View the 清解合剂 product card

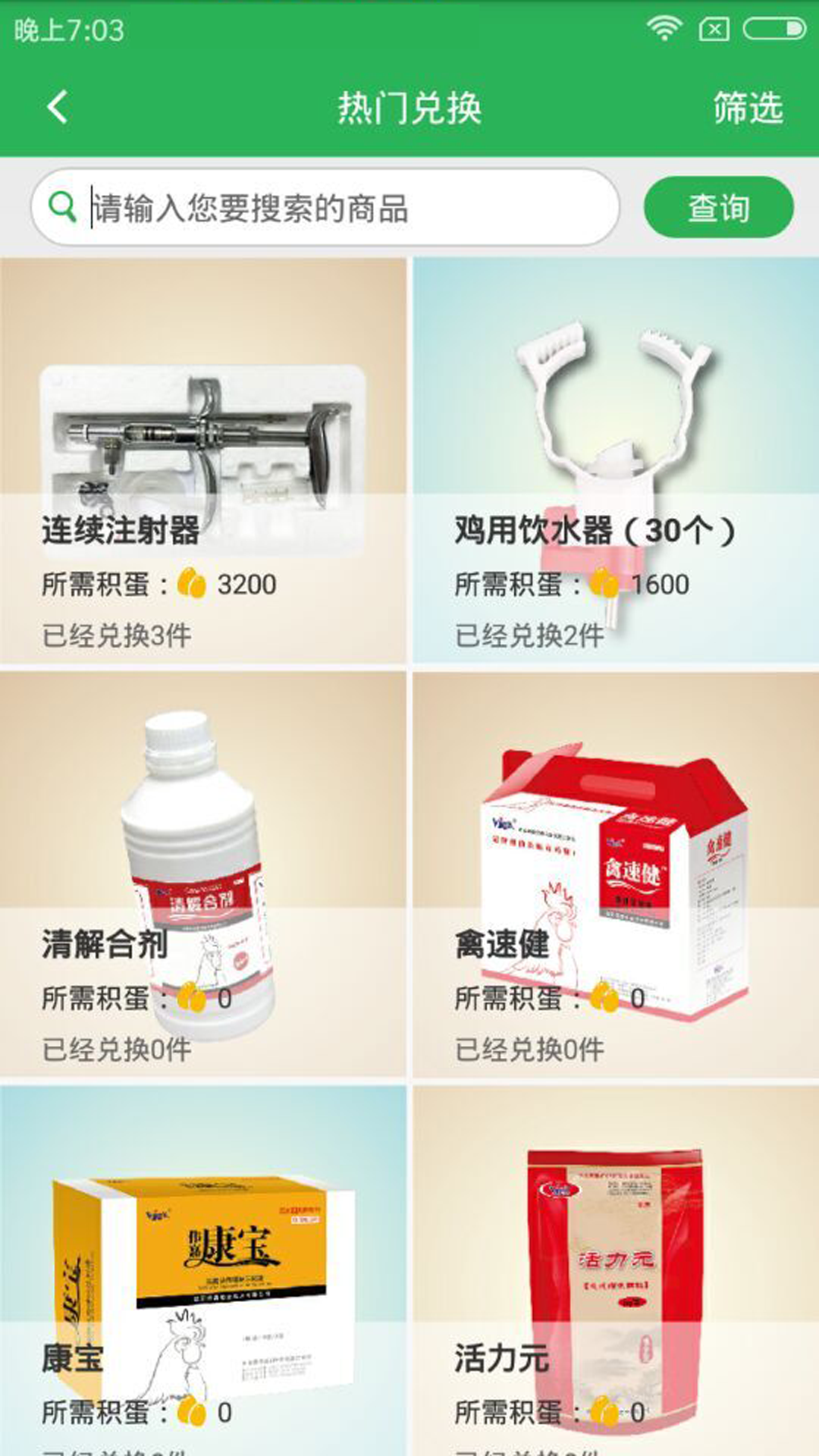coord(203,874)
